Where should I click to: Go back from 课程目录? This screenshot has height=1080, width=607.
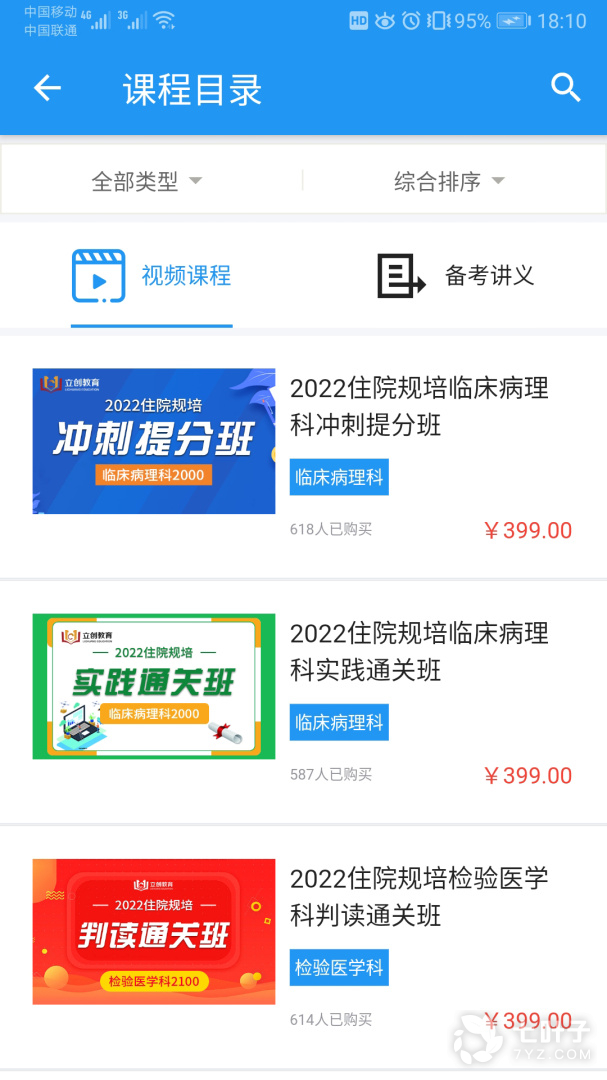click(x=47, y=88)
